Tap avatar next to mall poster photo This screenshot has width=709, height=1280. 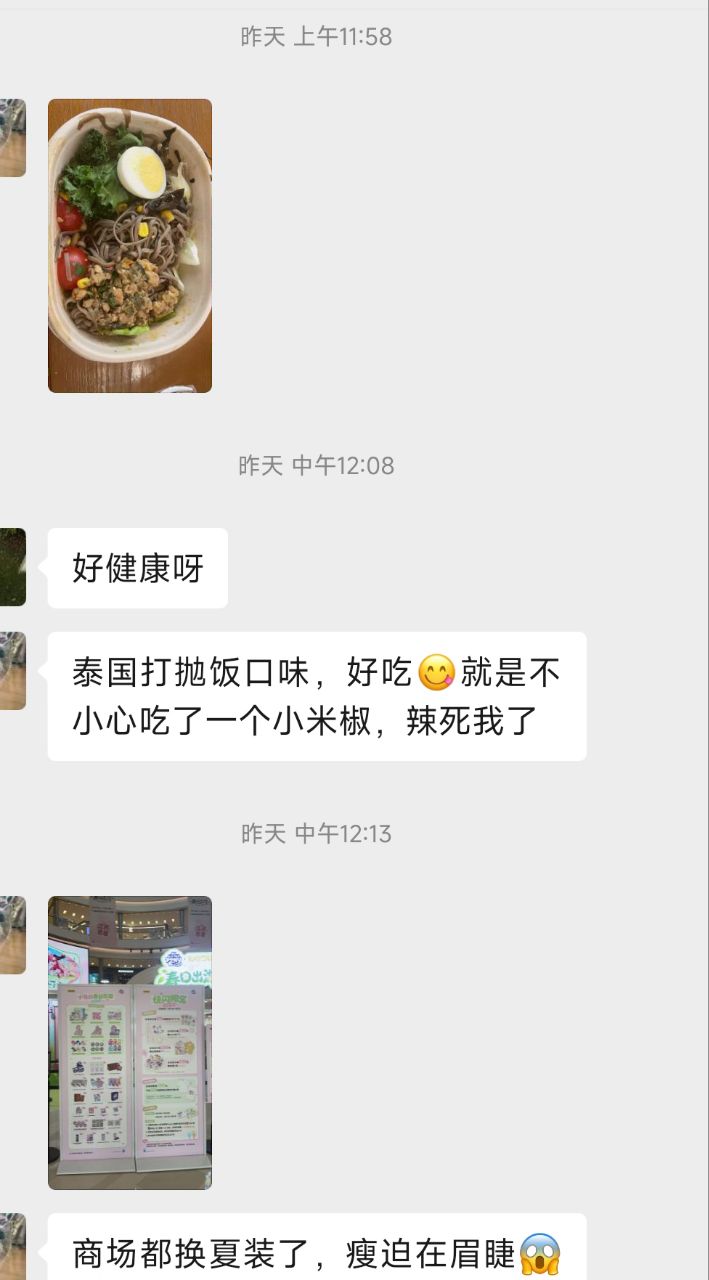[x=12, y=935]
